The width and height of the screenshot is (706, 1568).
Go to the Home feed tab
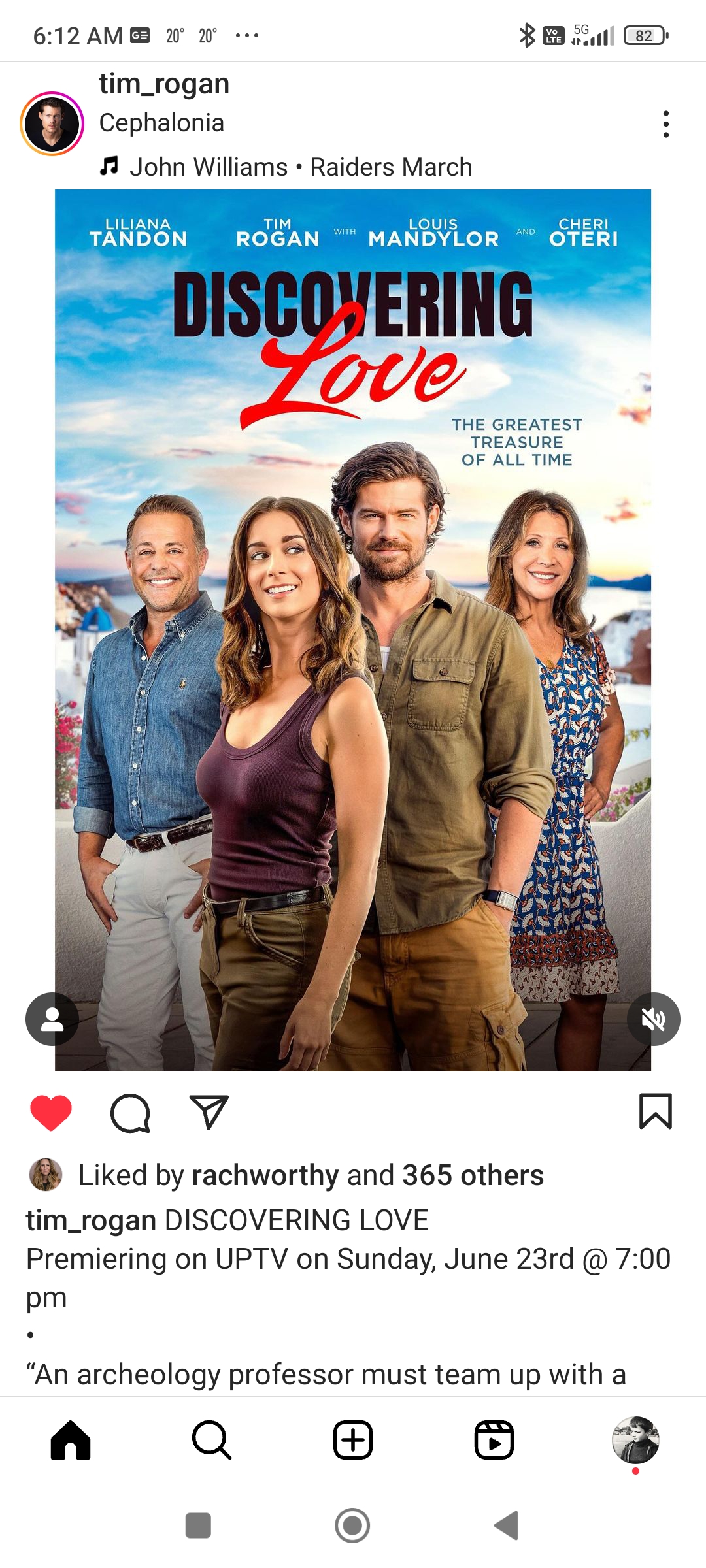[71, 1440]
